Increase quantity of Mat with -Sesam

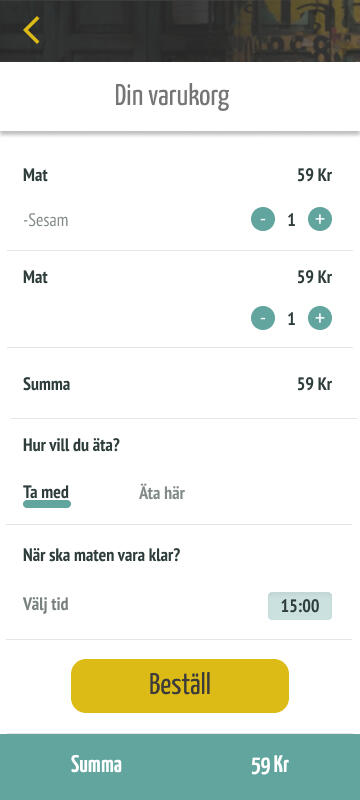pyautogui.click(x=320, y=220)
